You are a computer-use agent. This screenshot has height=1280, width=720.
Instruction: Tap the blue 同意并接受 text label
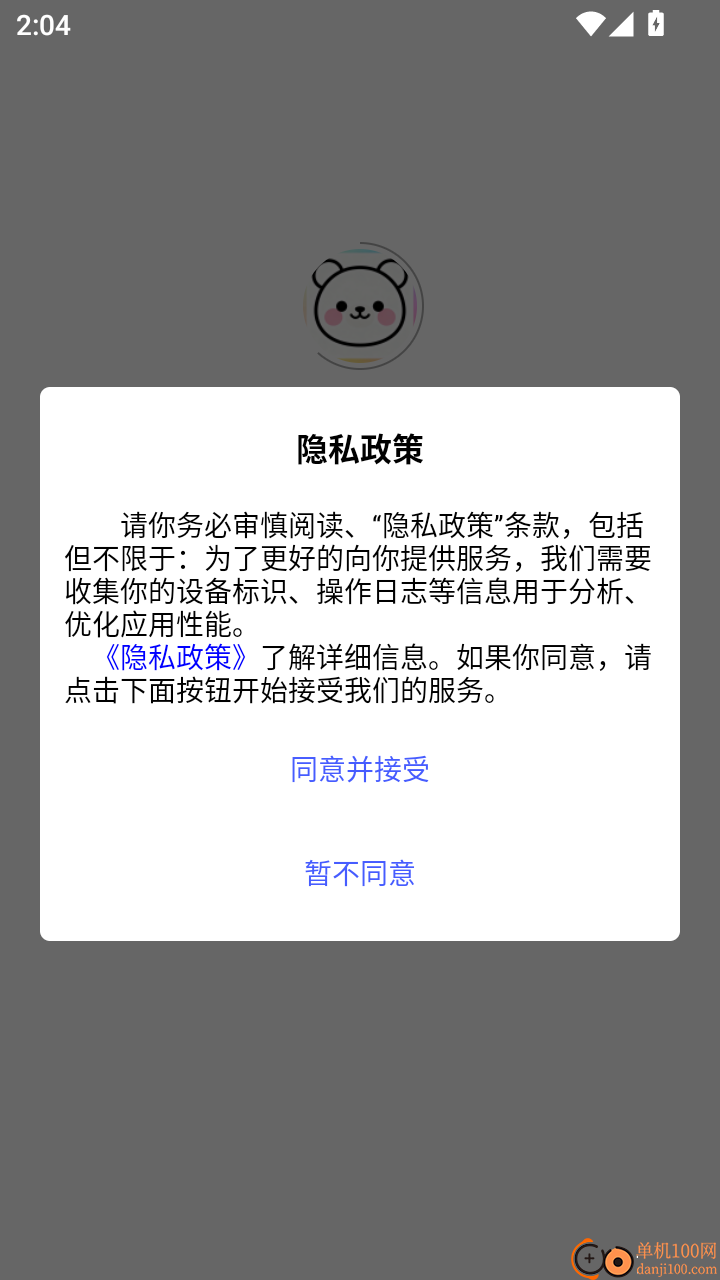tap(360, 770)
